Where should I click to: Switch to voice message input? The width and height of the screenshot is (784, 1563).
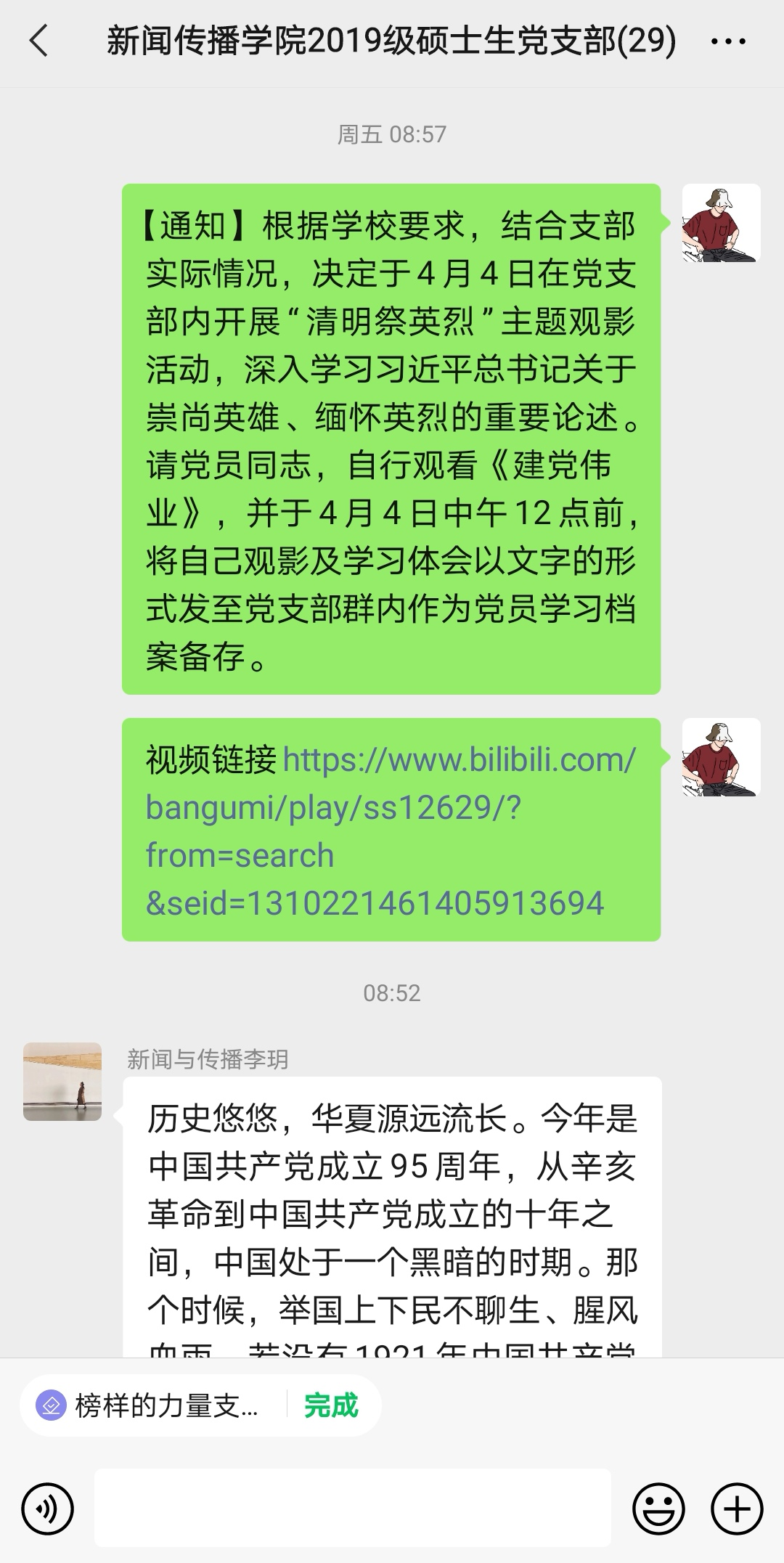tap(48, 1509)
